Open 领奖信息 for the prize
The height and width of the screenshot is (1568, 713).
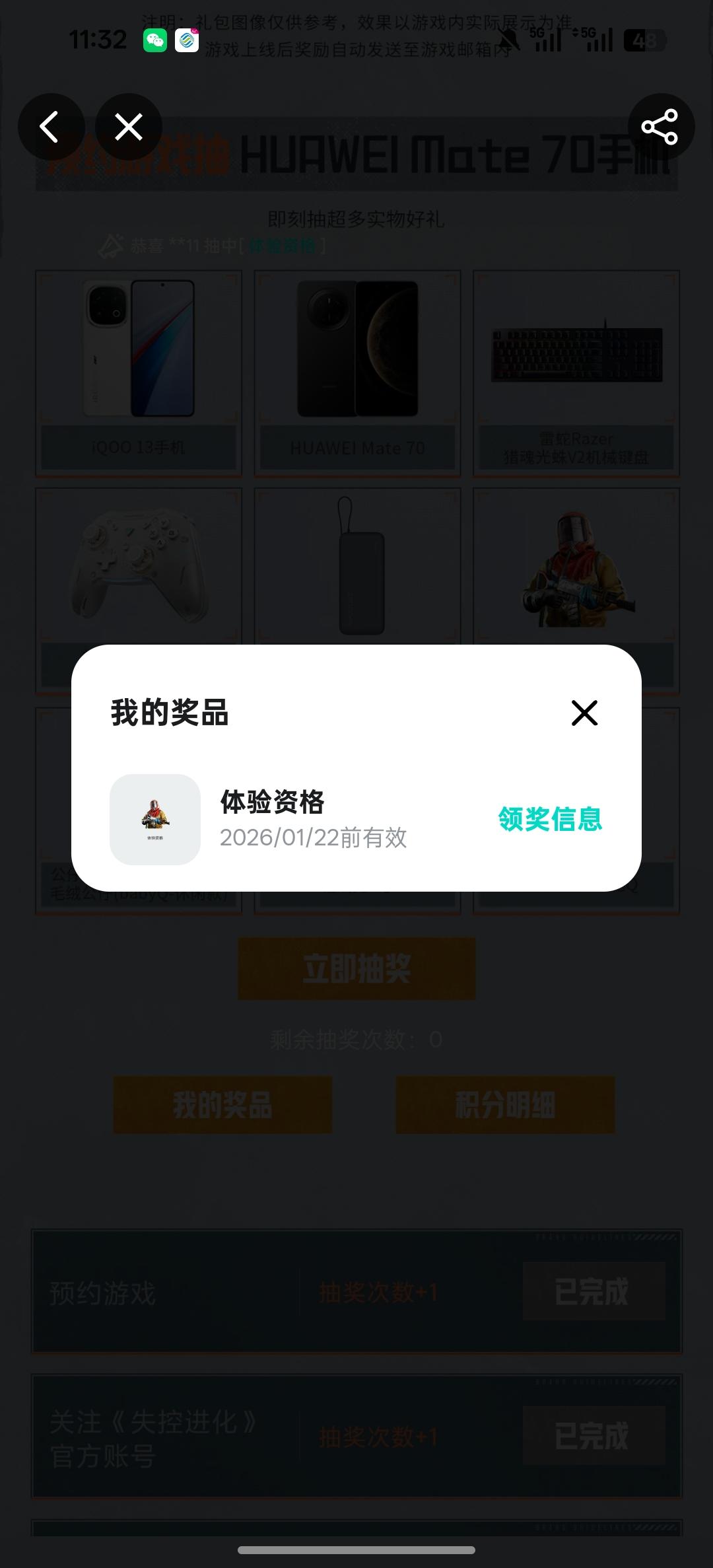pos(550,820)
